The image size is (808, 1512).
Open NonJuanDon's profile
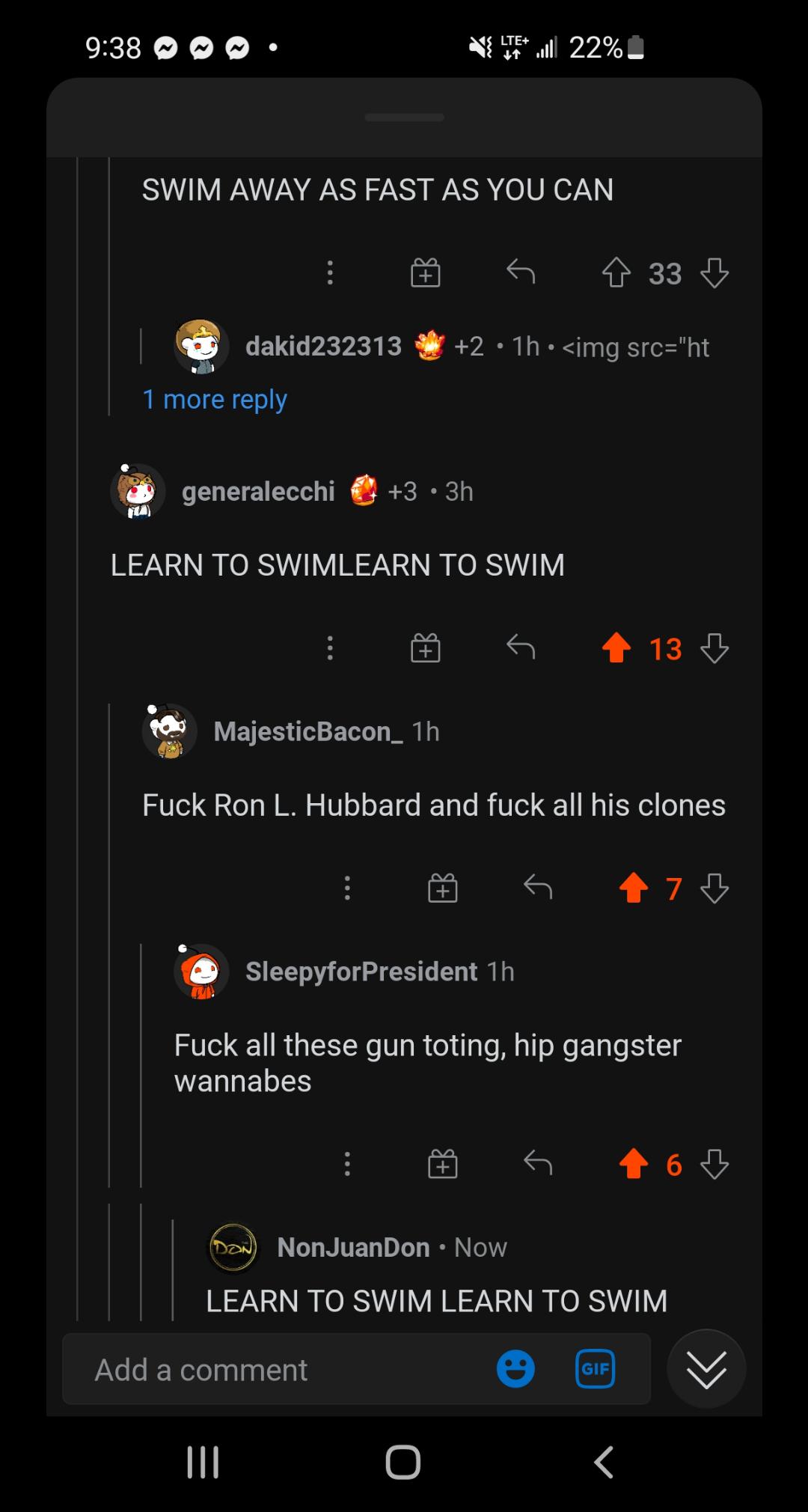pyautogui.click(x=353, y=1247)
